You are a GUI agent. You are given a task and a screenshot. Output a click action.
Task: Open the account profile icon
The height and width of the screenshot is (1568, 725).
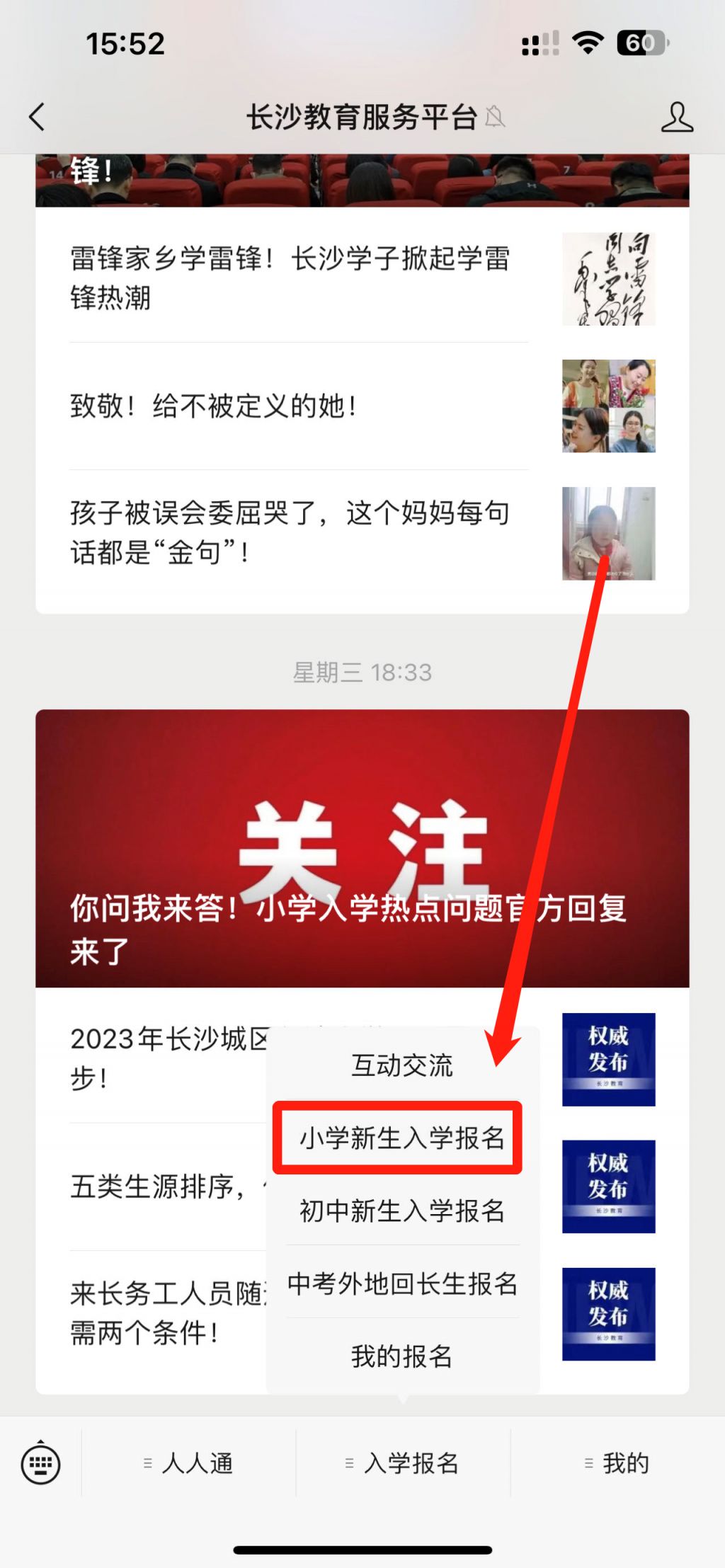click(676, 117)
